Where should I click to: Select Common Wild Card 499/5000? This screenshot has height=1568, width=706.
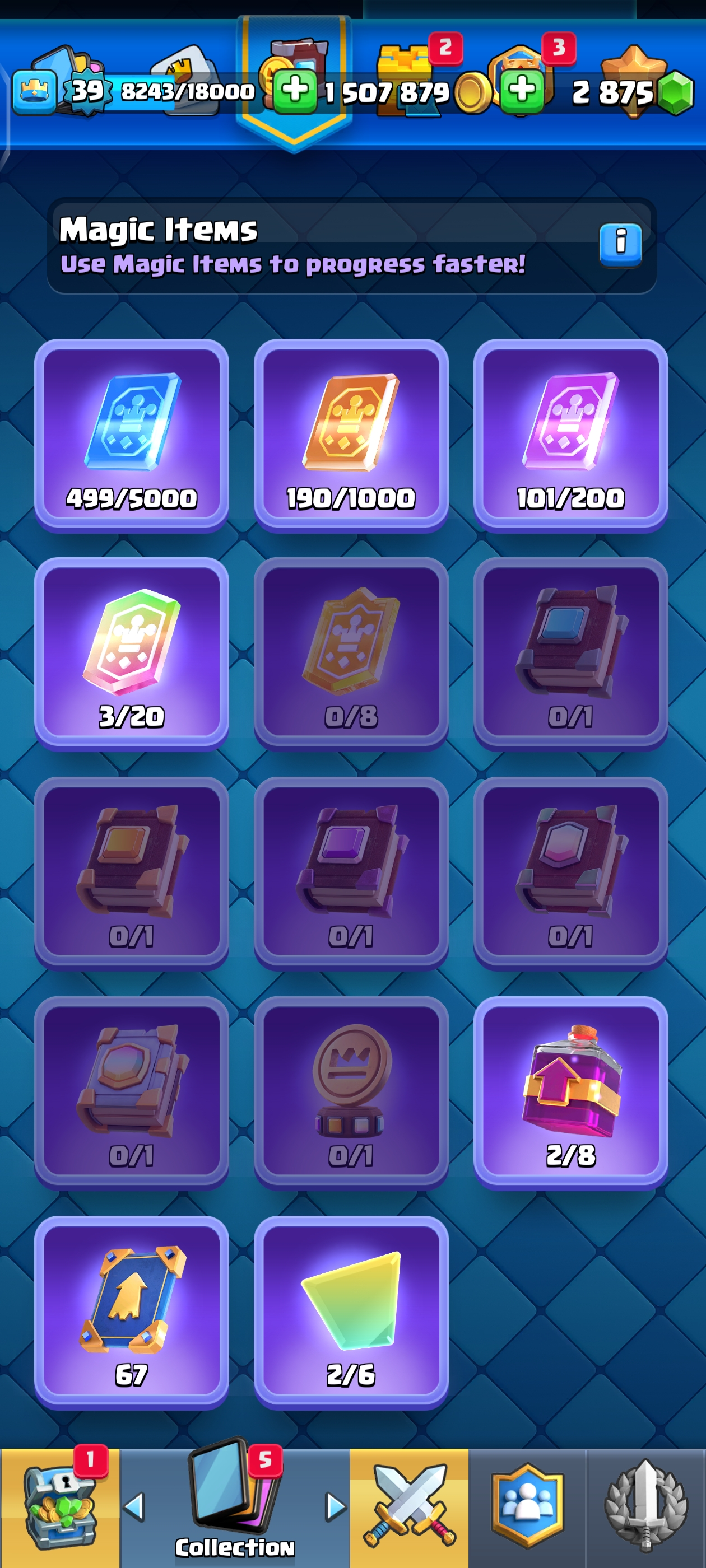click(132, 435)
